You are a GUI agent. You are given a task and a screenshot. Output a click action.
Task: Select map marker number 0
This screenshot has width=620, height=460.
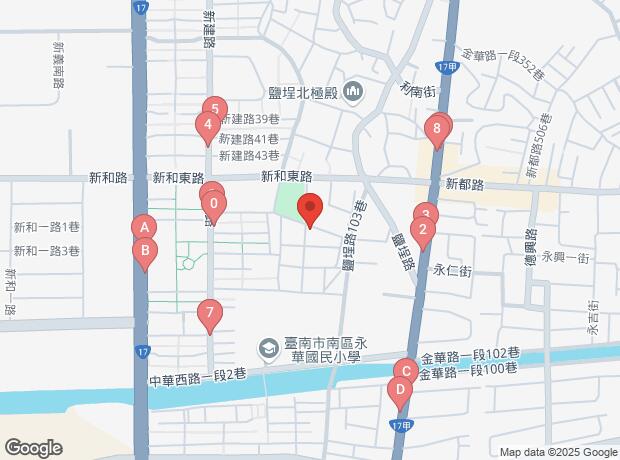point(214,206)
